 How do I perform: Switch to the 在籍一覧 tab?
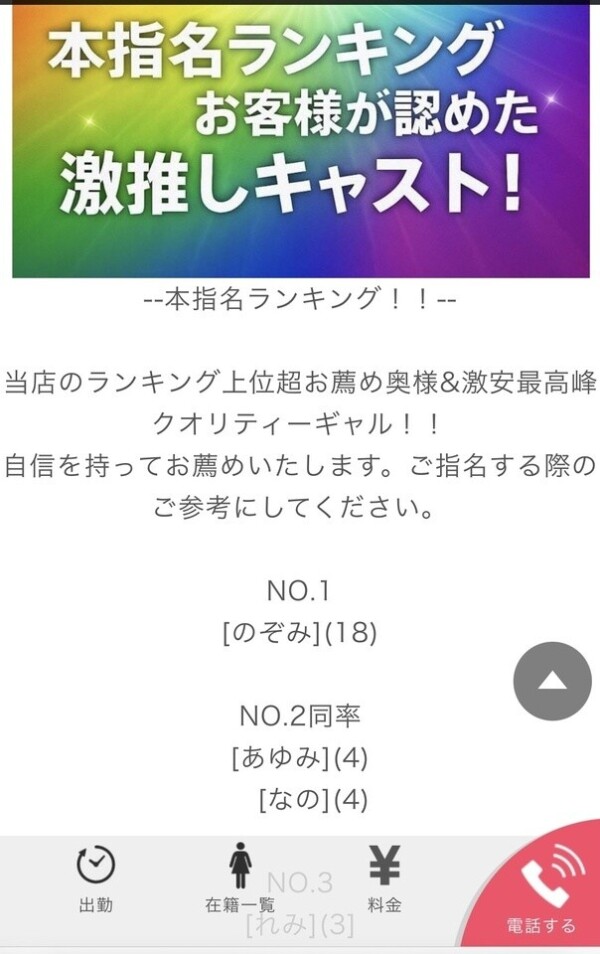pyautogui.click(x=240, y=880)
